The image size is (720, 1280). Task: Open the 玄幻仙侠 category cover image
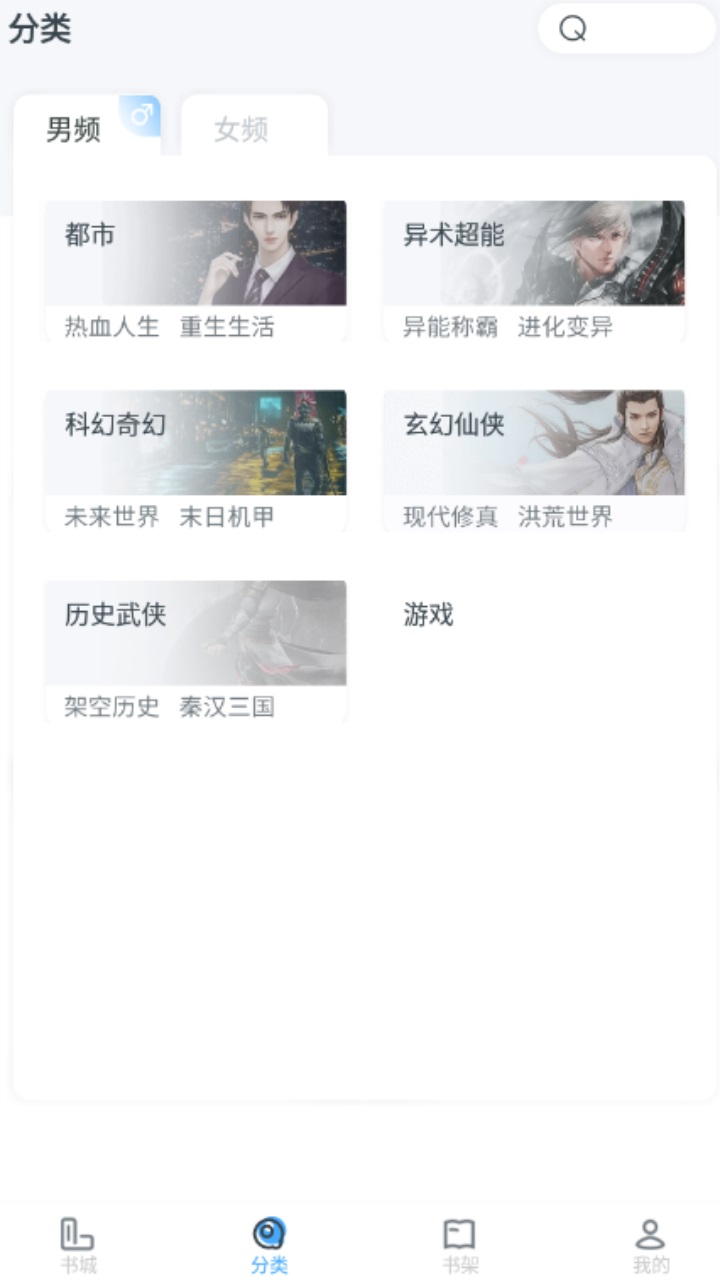coord(533,443)
